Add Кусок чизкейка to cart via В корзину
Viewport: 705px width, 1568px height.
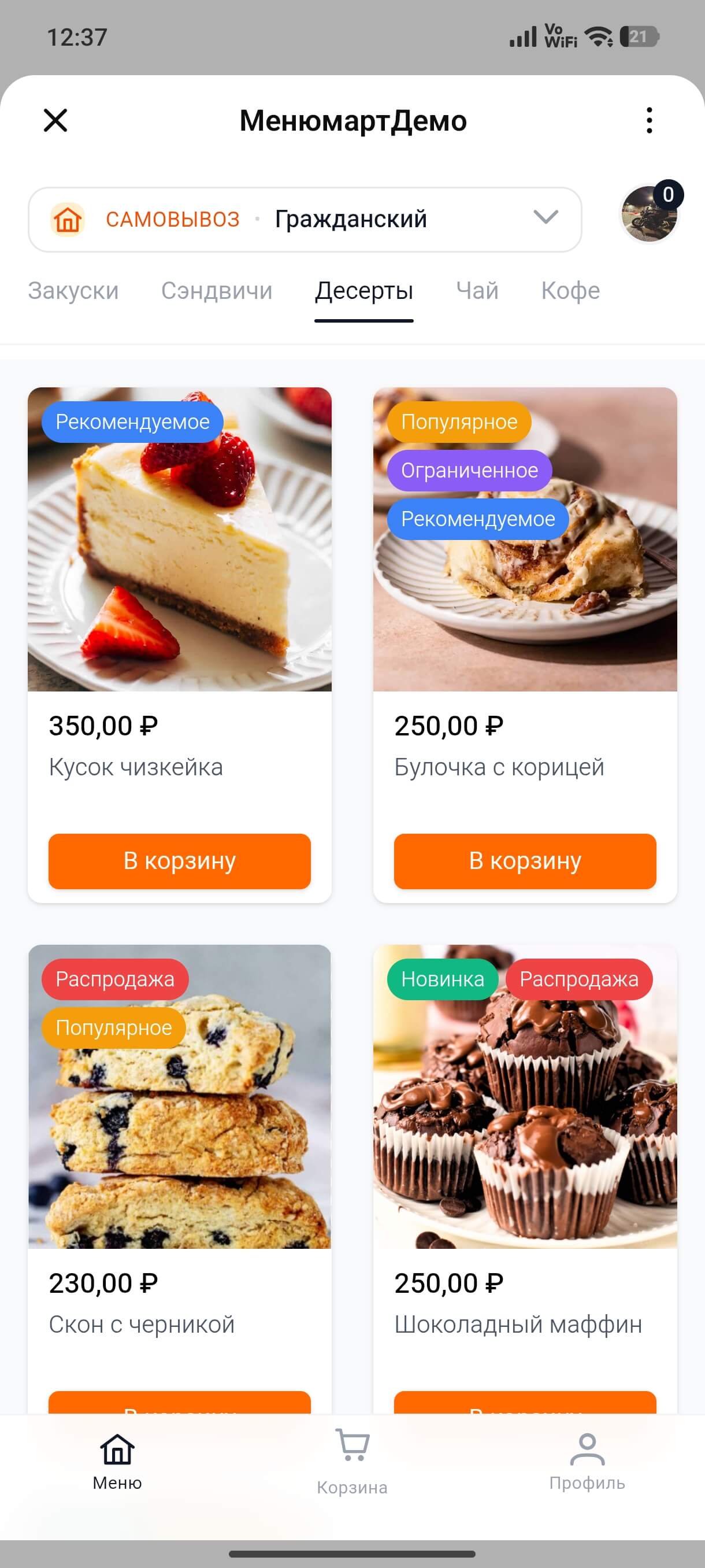point(179,861)
